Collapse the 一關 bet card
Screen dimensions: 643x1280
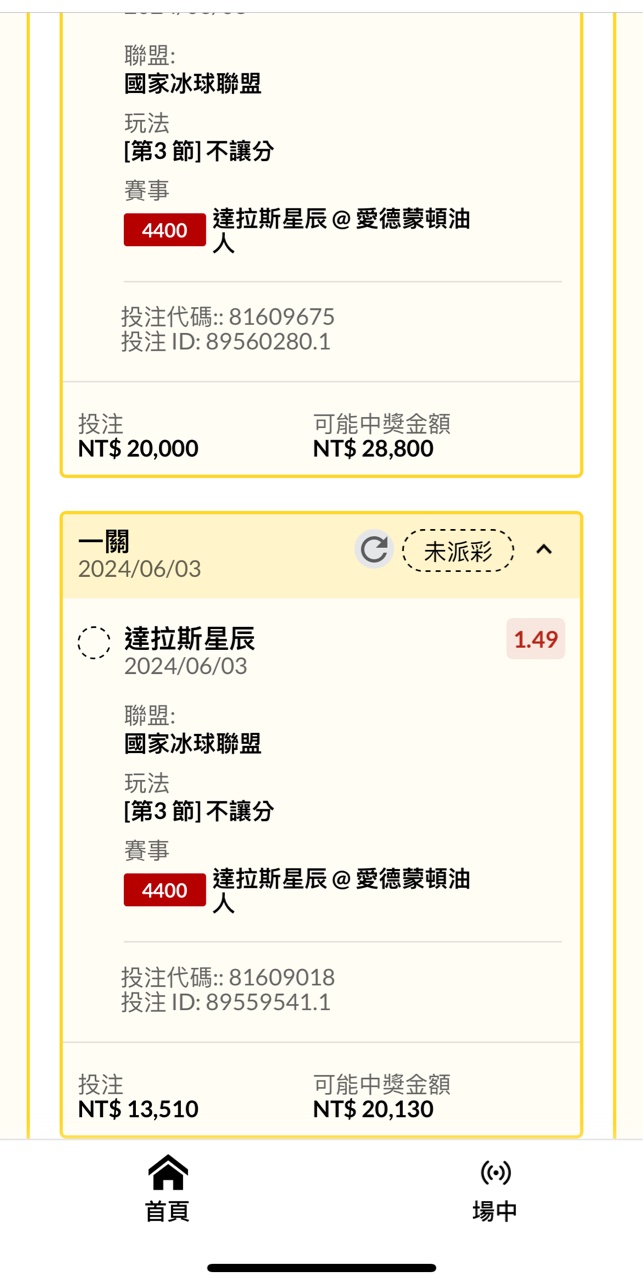point(544,549)
